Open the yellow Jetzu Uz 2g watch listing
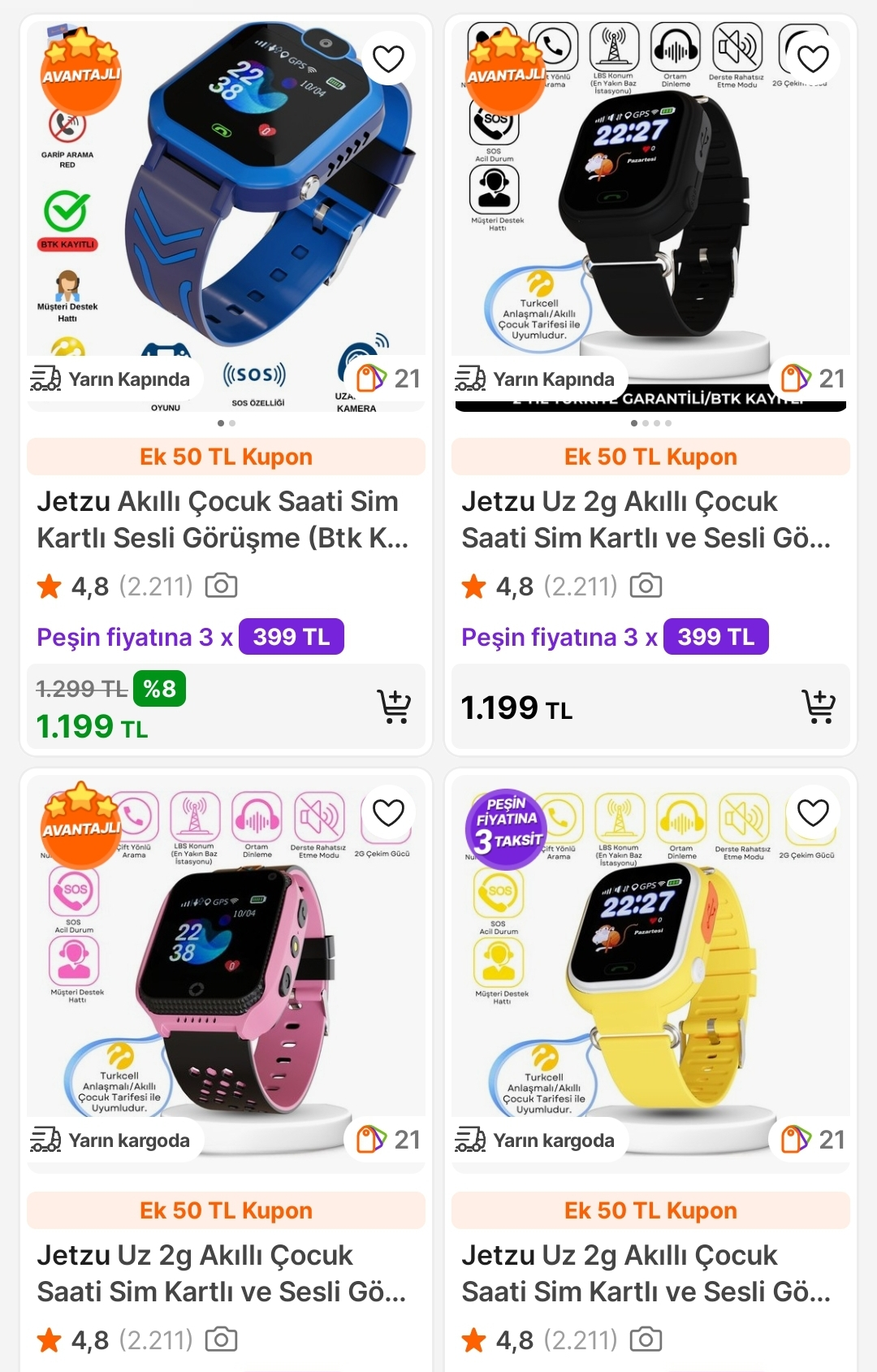 pos(646,1273)
